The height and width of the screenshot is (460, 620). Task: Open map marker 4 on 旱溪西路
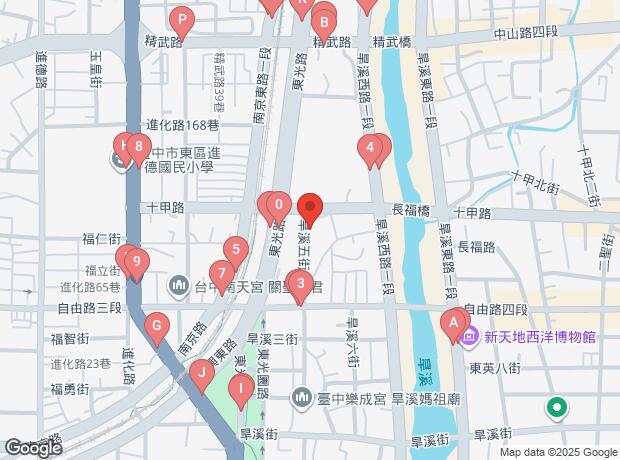point(371,150)
